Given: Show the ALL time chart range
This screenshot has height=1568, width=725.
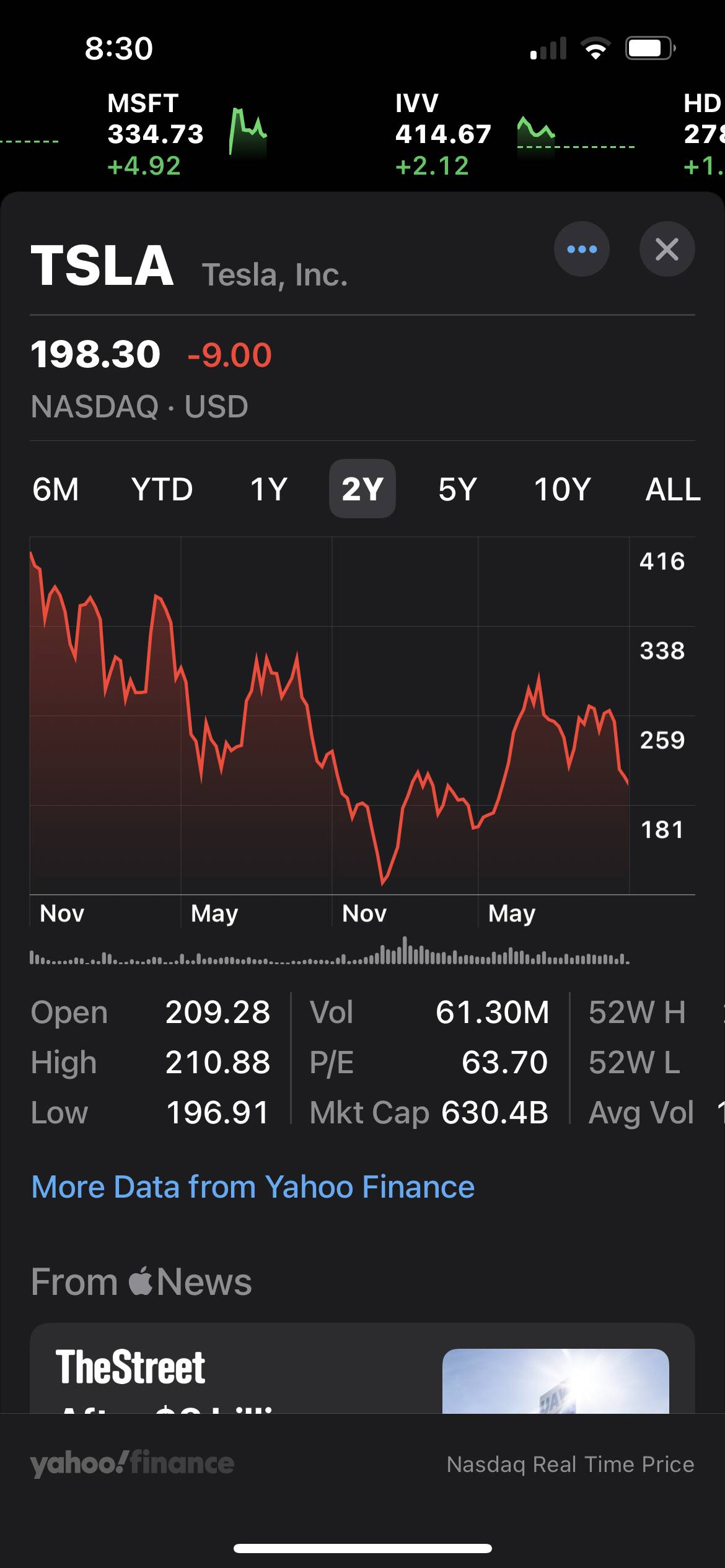Looking at the screenshot, I should (x=673, y=489).
